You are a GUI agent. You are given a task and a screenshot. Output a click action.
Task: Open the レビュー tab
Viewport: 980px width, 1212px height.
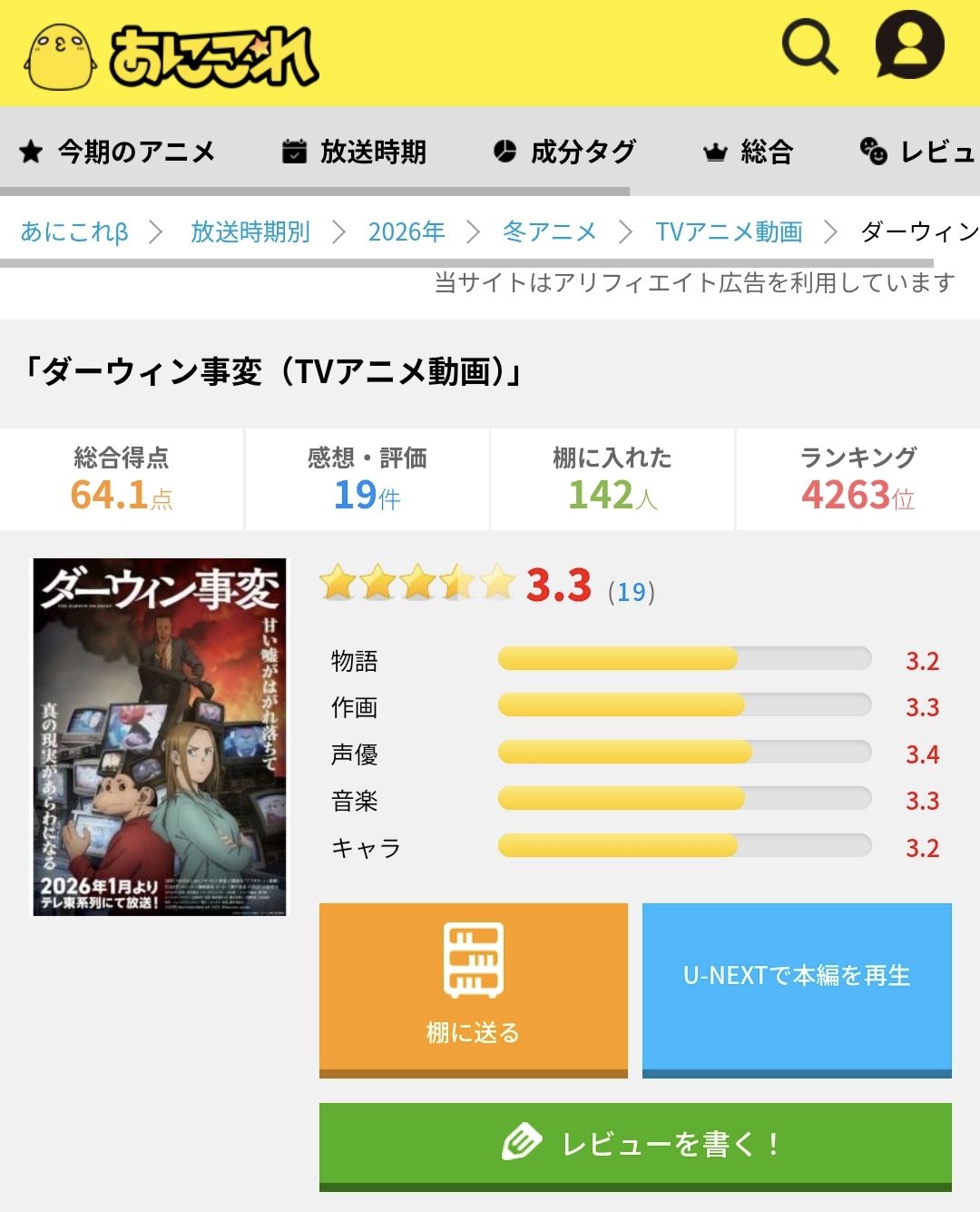point(916,152)
